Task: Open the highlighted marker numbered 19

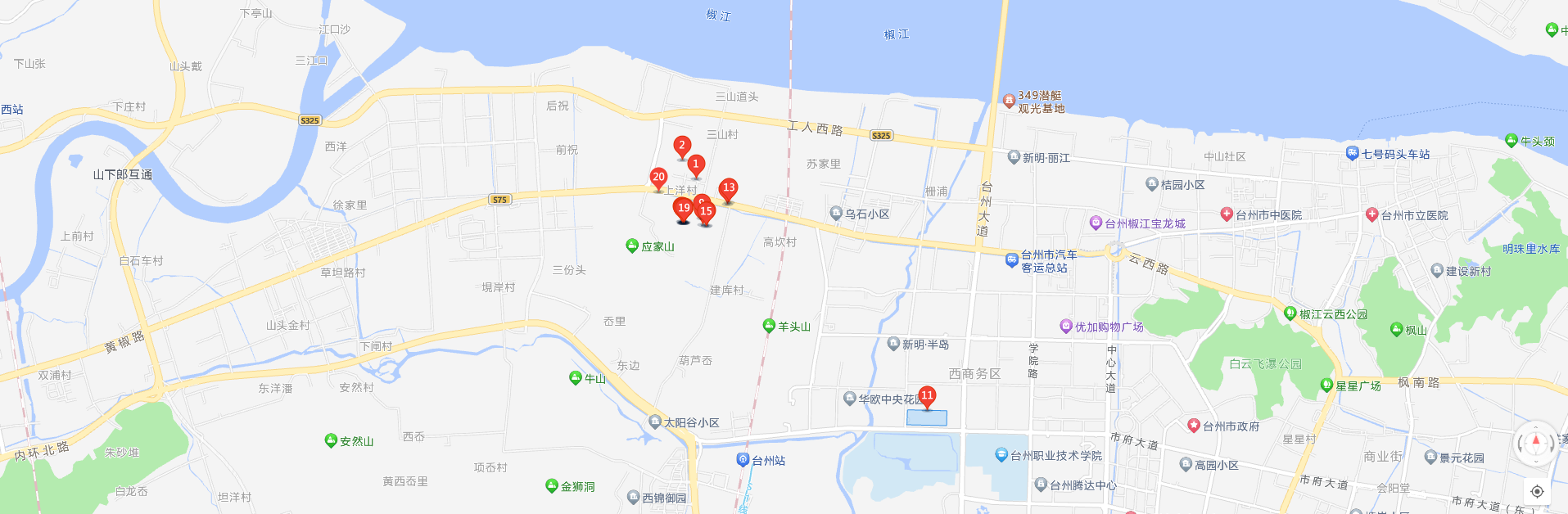Action: pos(683,209)
